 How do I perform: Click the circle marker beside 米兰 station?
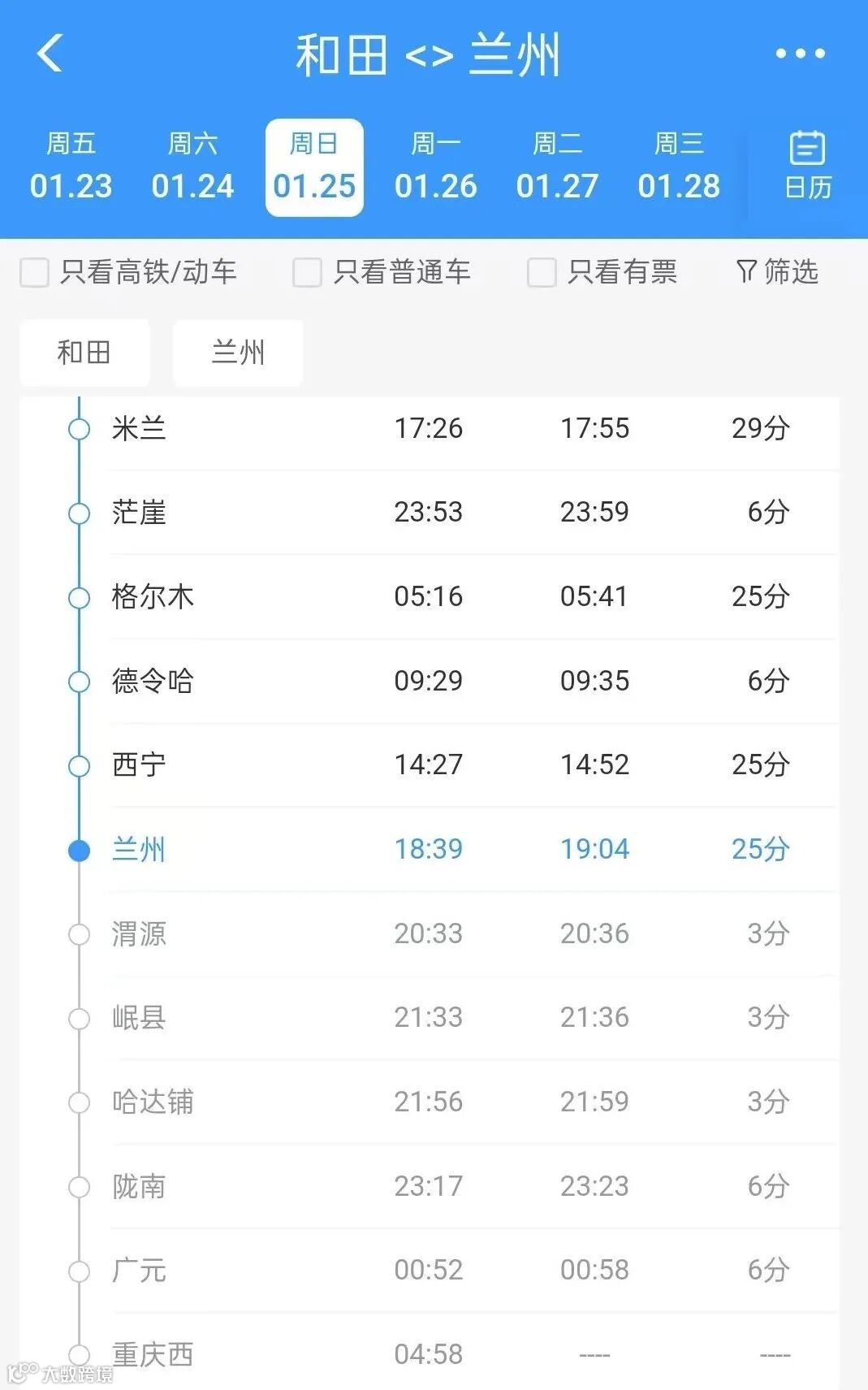pos(78,428)
